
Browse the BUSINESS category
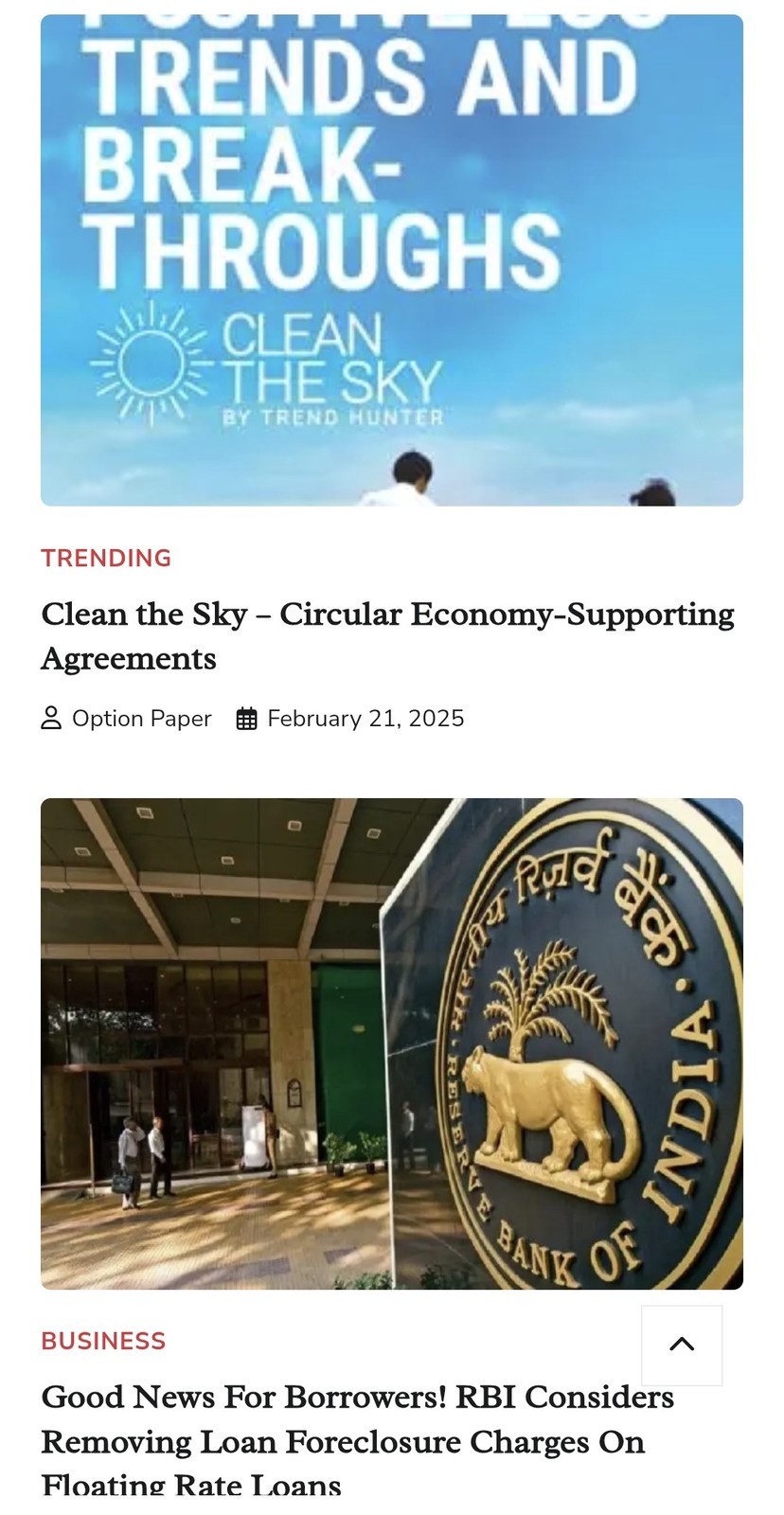pyautogui.click(x=103, y=1342)
